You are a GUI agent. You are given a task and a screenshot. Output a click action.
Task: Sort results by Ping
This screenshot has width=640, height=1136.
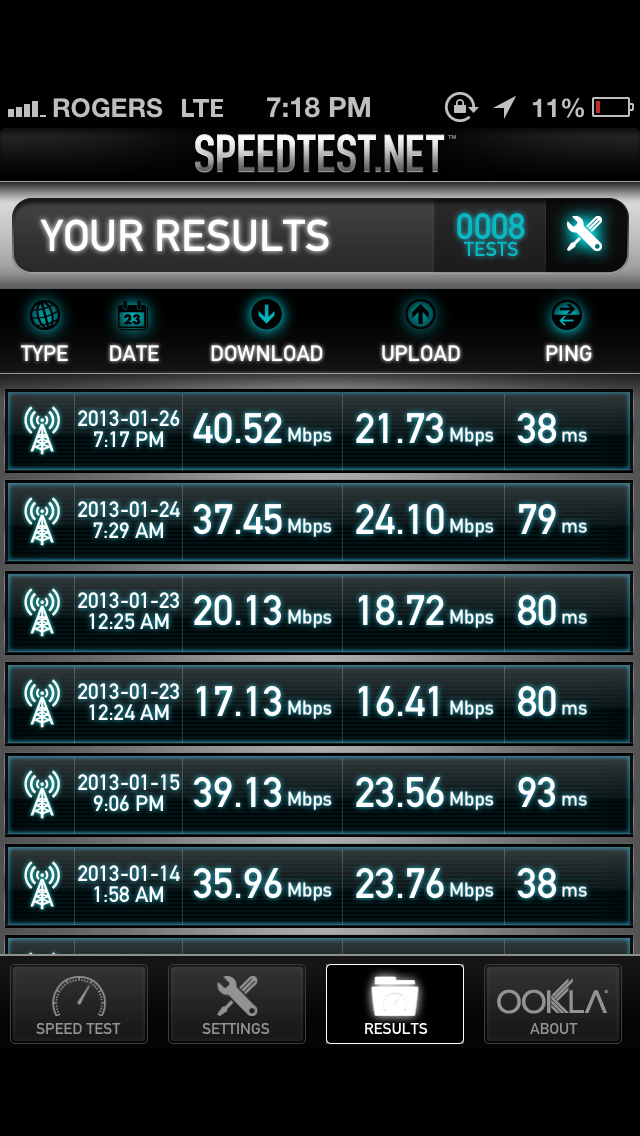click(568, 333)
